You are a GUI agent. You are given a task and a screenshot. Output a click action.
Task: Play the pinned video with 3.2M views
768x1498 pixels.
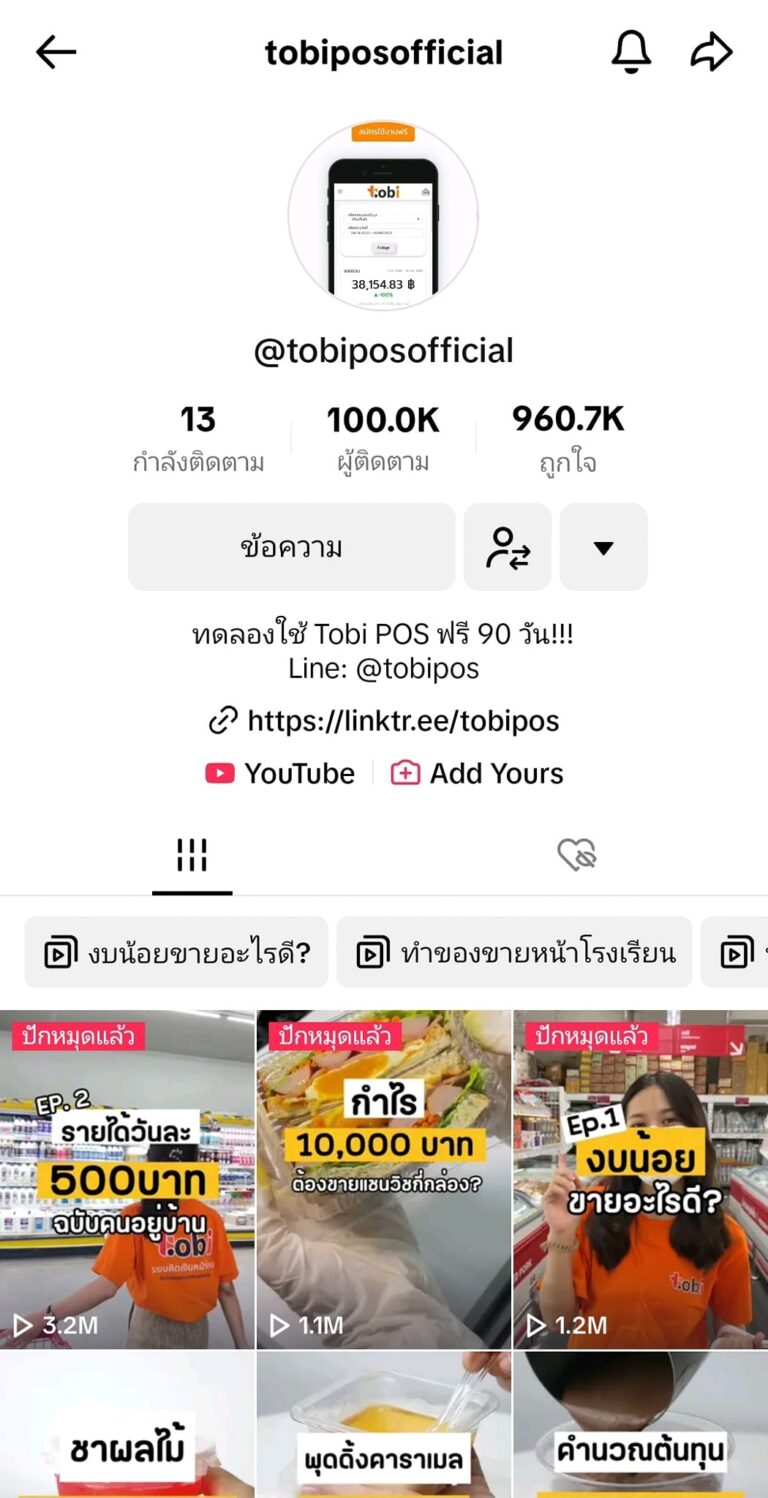128,1178
